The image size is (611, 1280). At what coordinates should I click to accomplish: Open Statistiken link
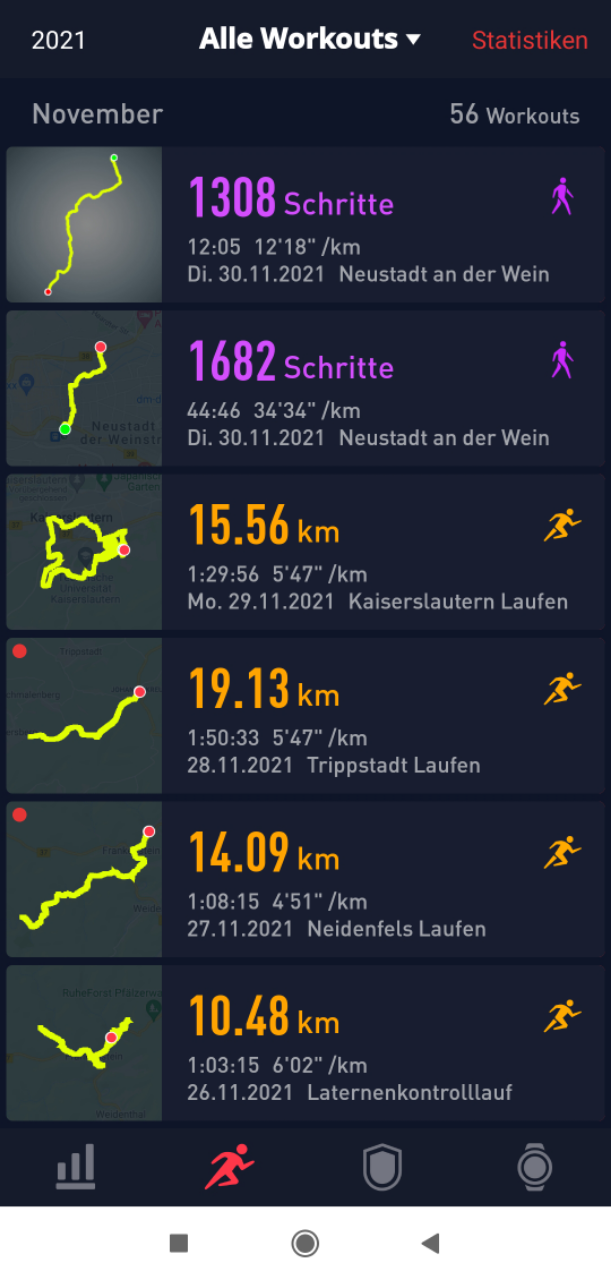pos(529,41)
